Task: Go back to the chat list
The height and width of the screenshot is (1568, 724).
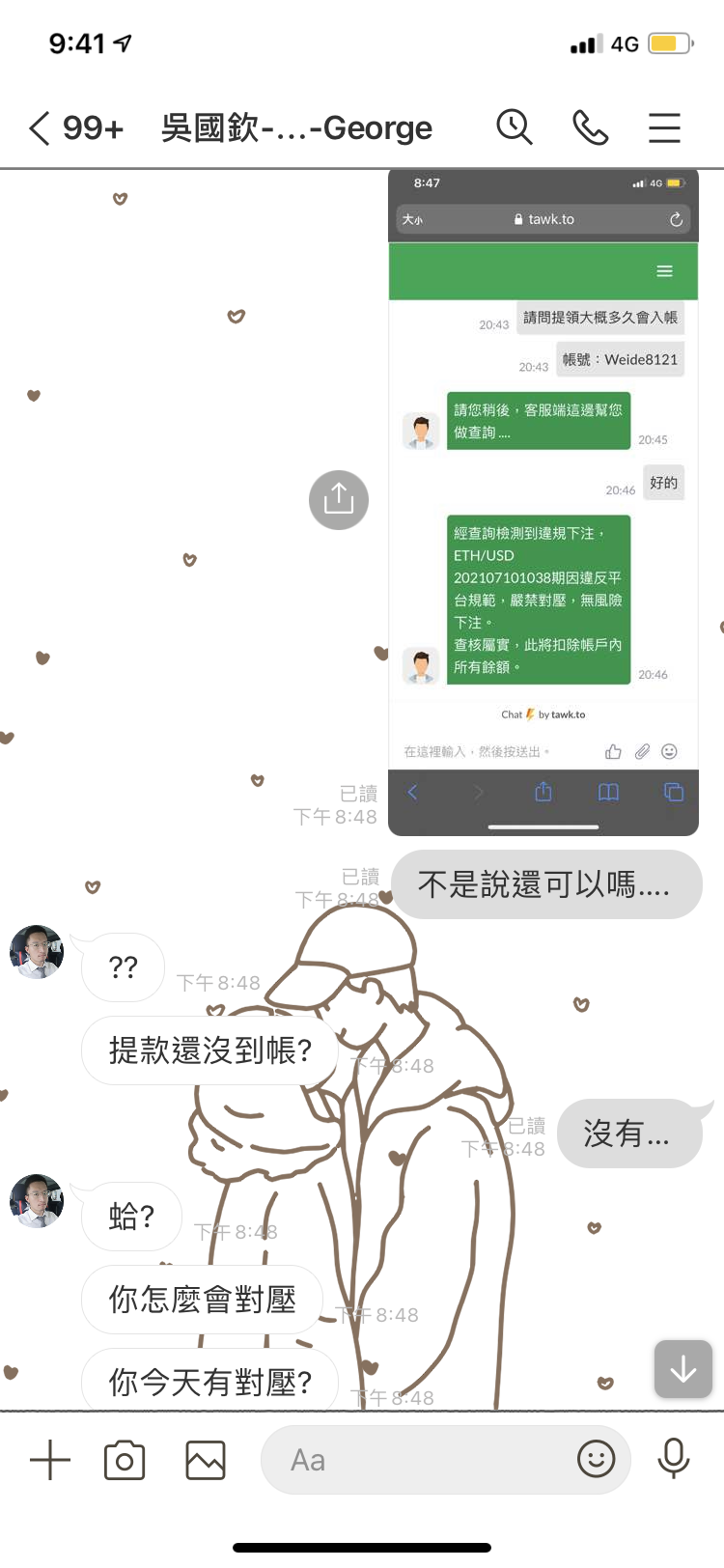Action: [40, 127]
